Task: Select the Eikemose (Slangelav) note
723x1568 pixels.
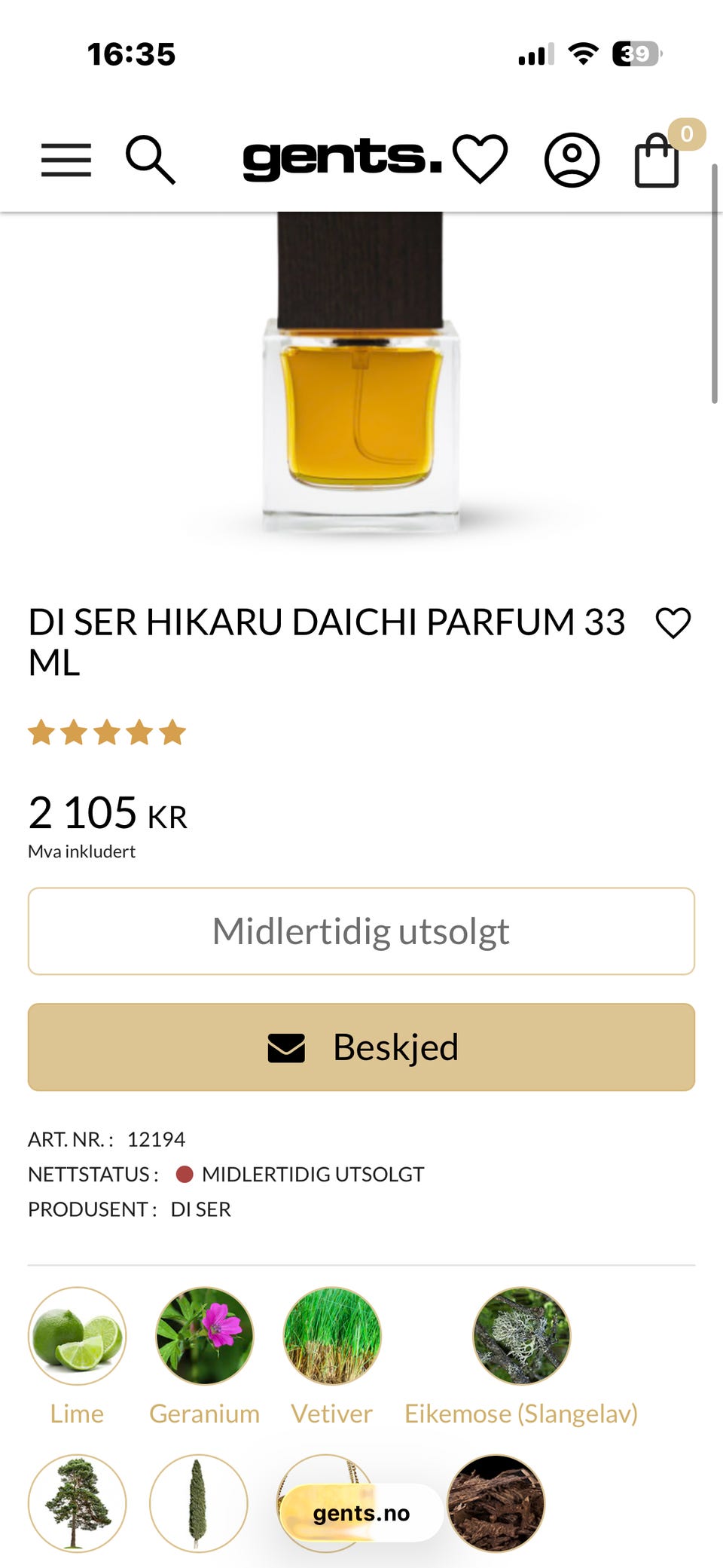Action: coord(521,1336)
